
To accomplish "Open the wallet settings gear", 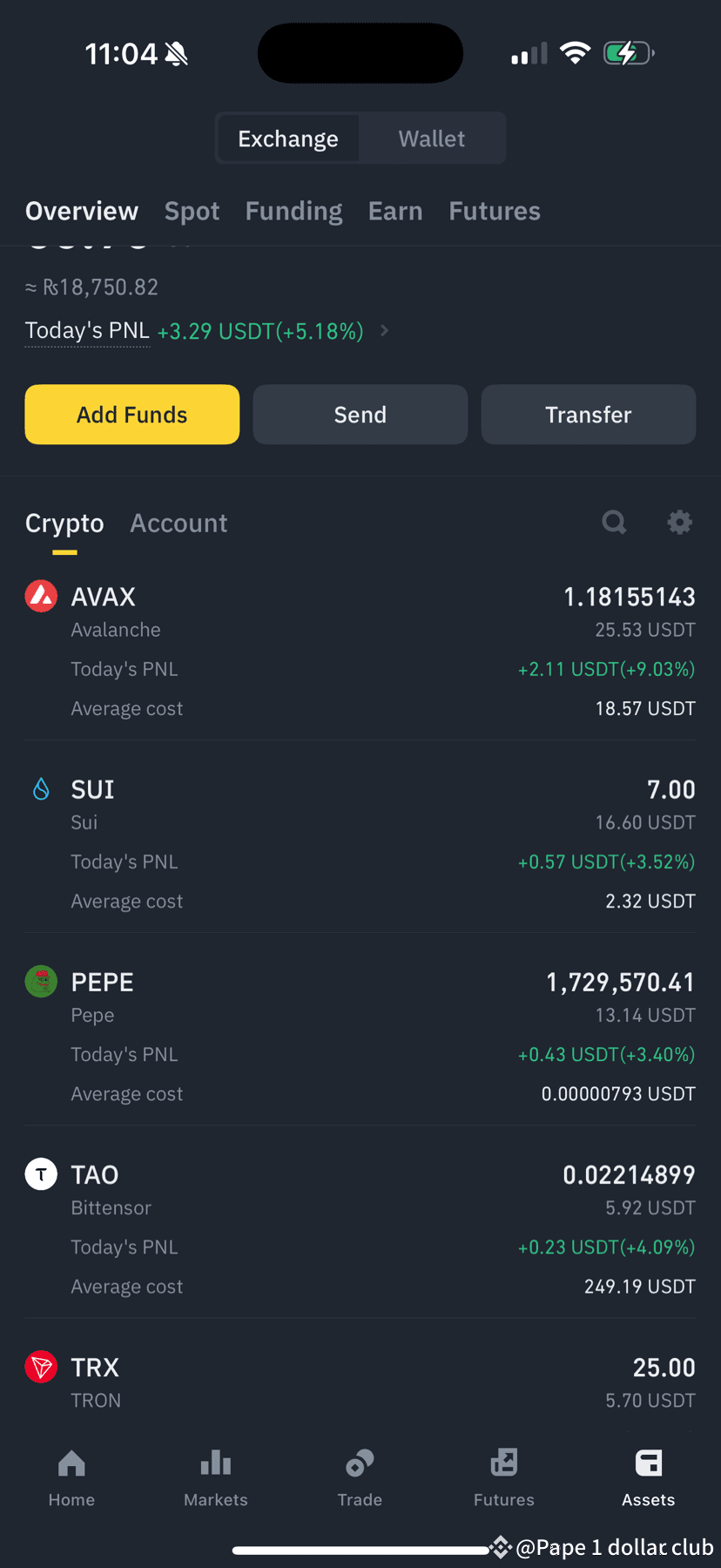I will (679, 522).
